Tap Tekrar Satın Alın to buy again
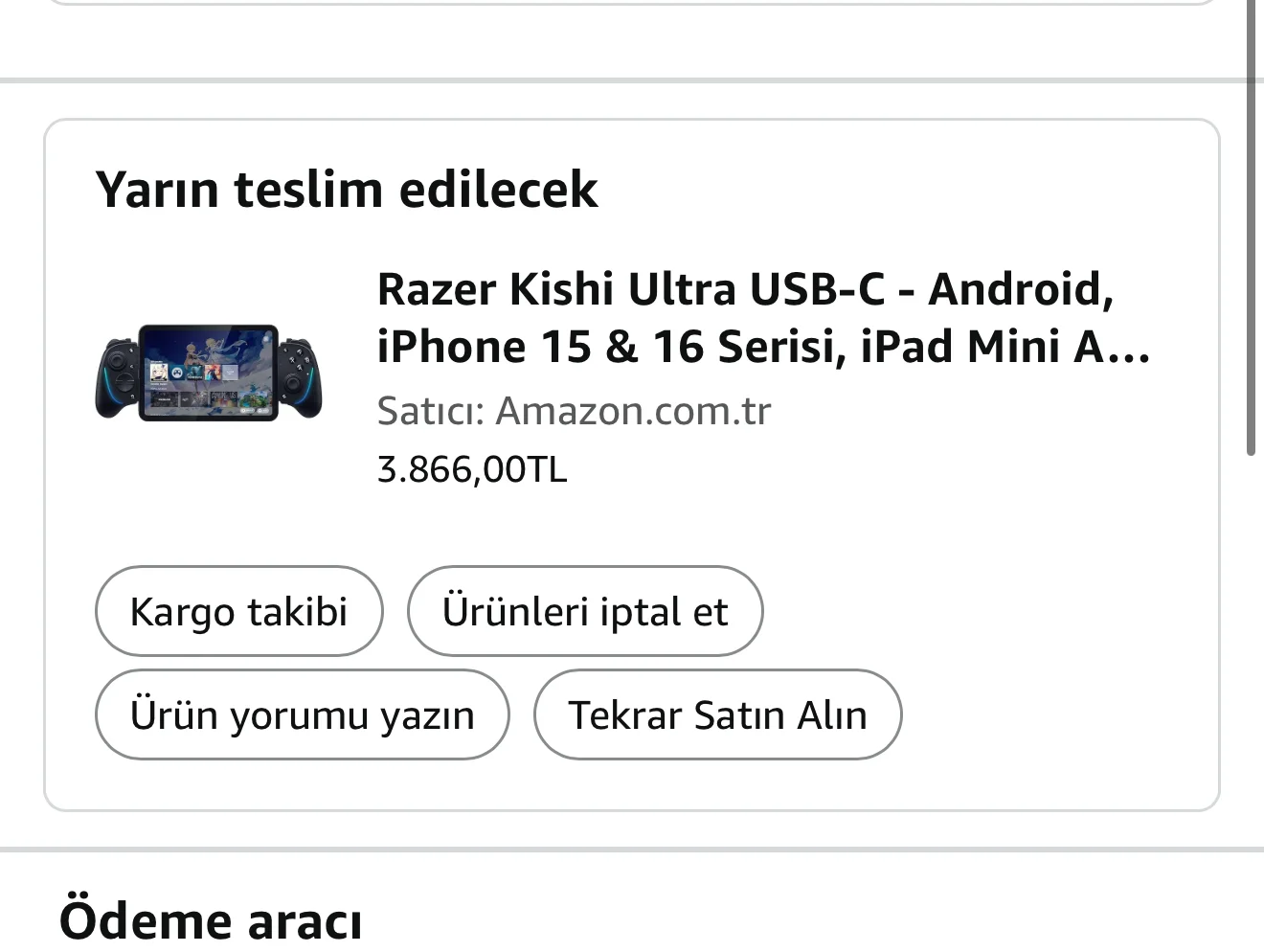 click(717, 714)
